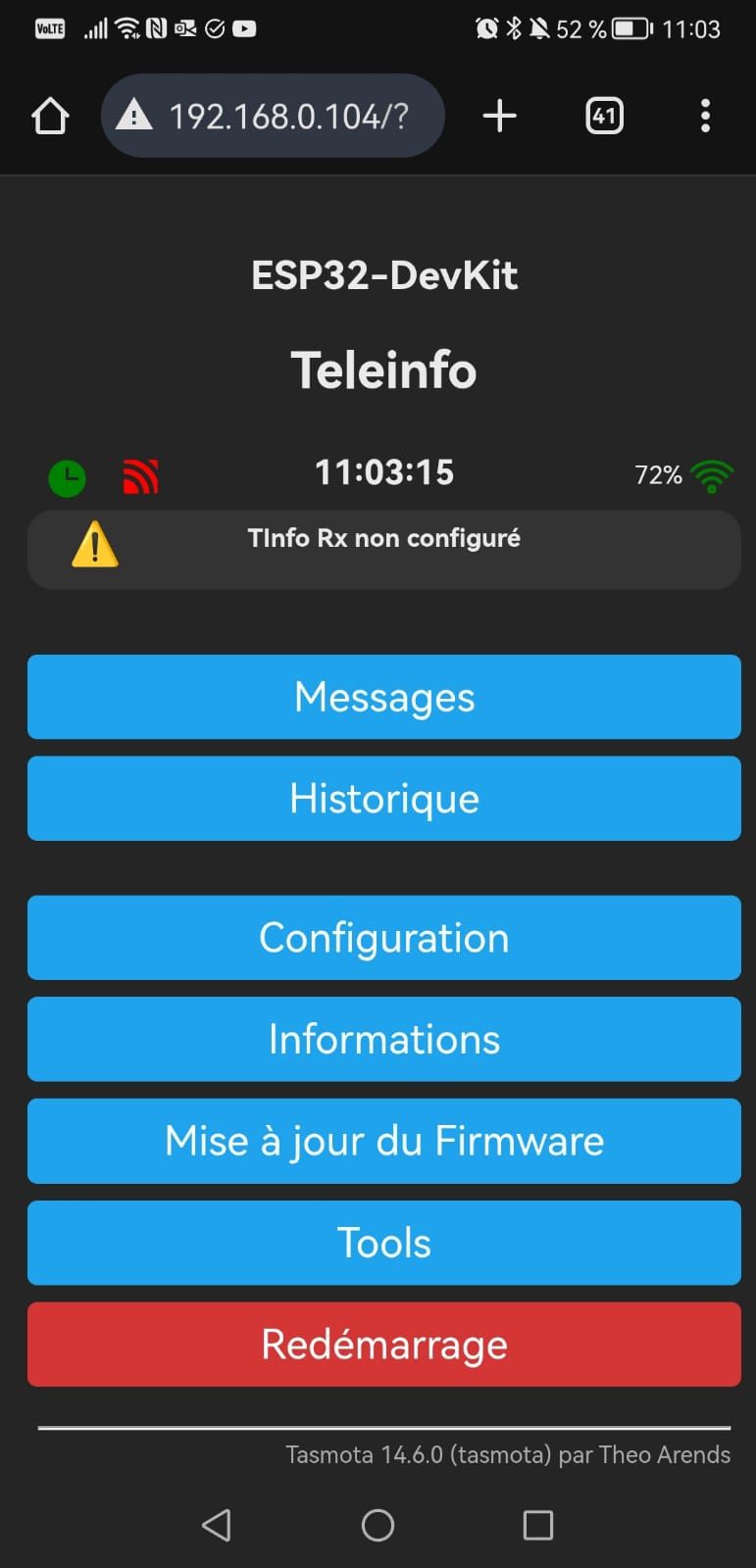Tap the red Redémarrage button
The width and height of the screenshot is (756, 1568).
pyautogui.click(x=383, y=1344)
